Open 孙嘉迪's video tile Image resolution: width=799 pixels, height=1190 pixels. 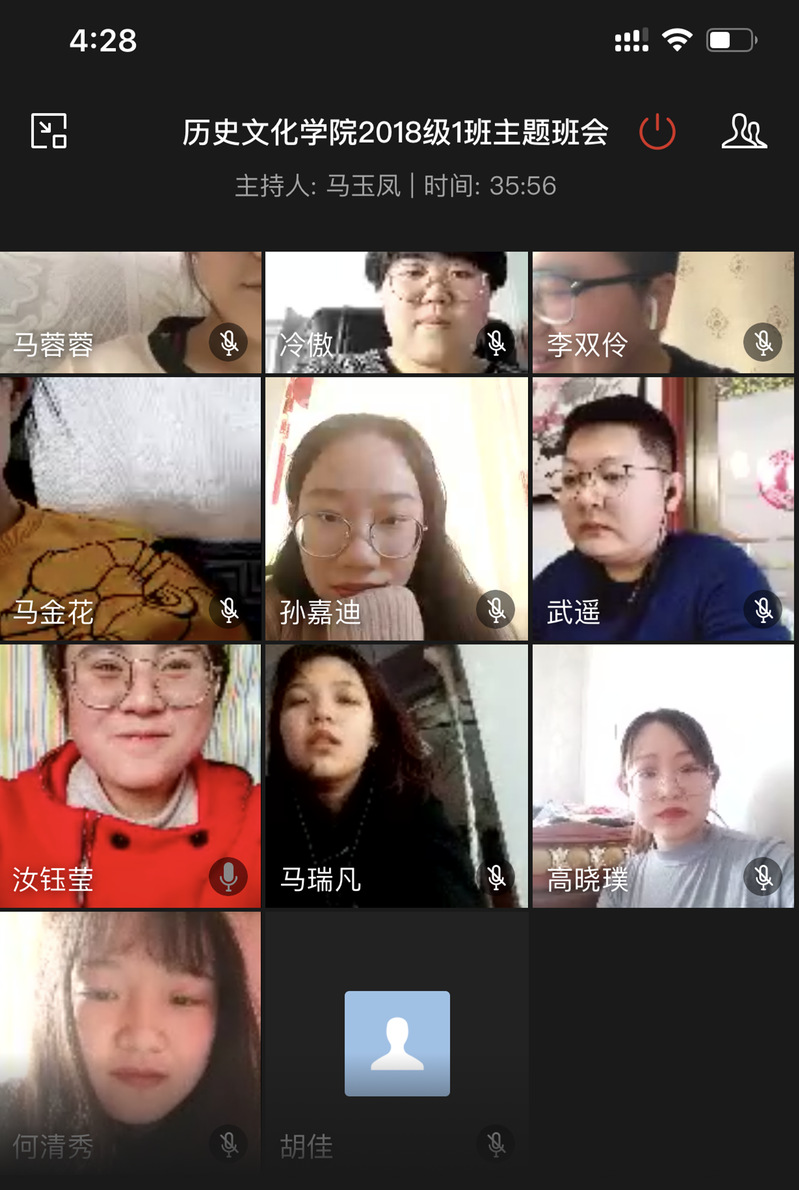396,508
